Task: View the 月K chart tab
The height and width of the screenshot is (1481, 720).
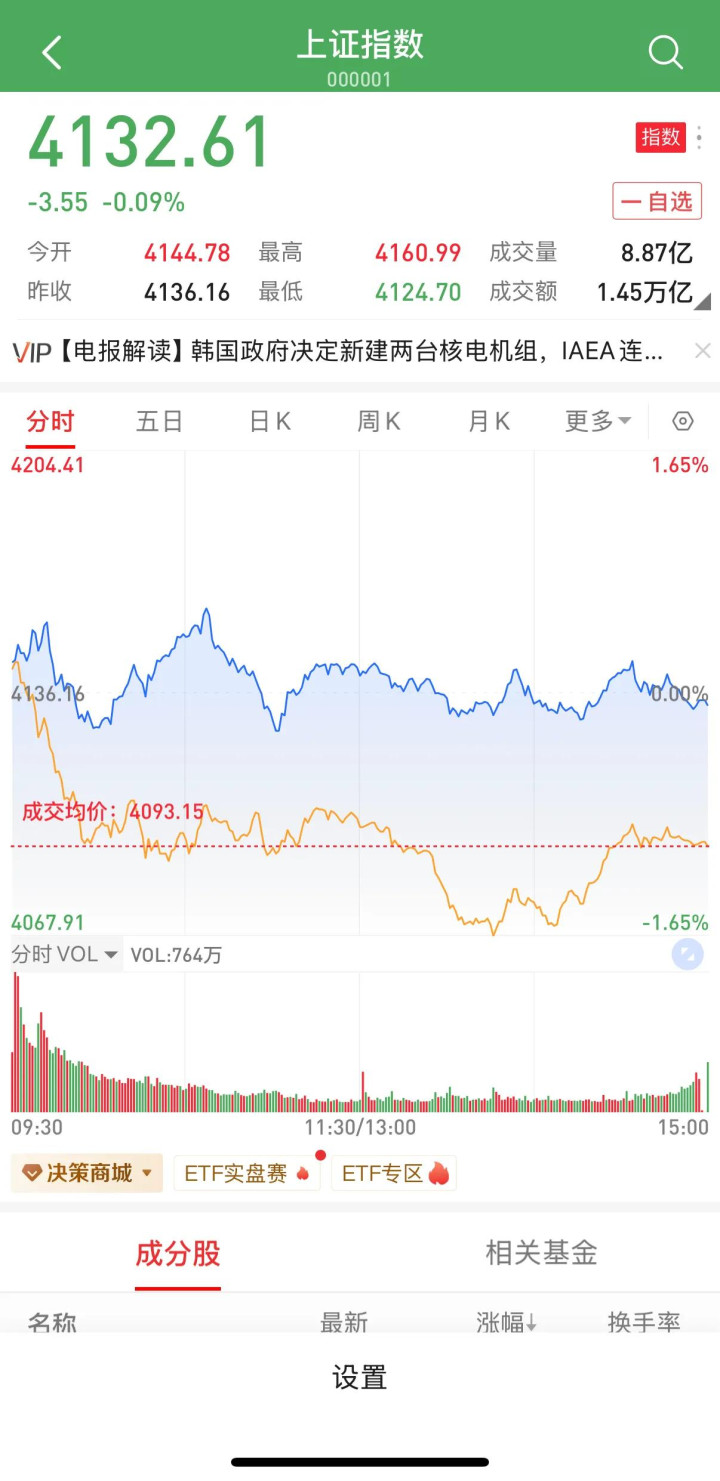Action: pos(489,422)
